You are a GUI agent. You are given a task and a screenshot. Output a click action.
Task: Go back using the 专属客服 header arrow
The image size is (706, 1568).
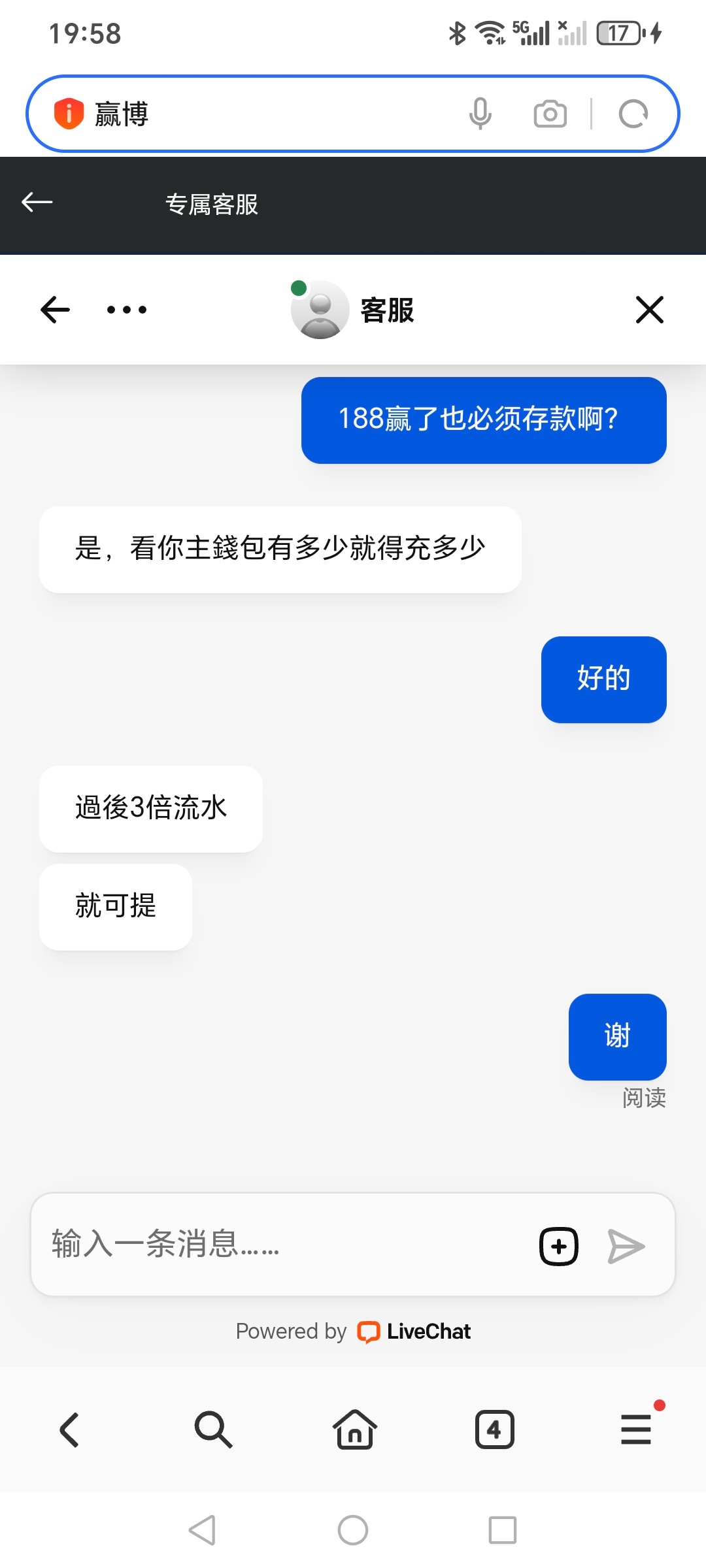pyautogui.click(x=37, y=203)
